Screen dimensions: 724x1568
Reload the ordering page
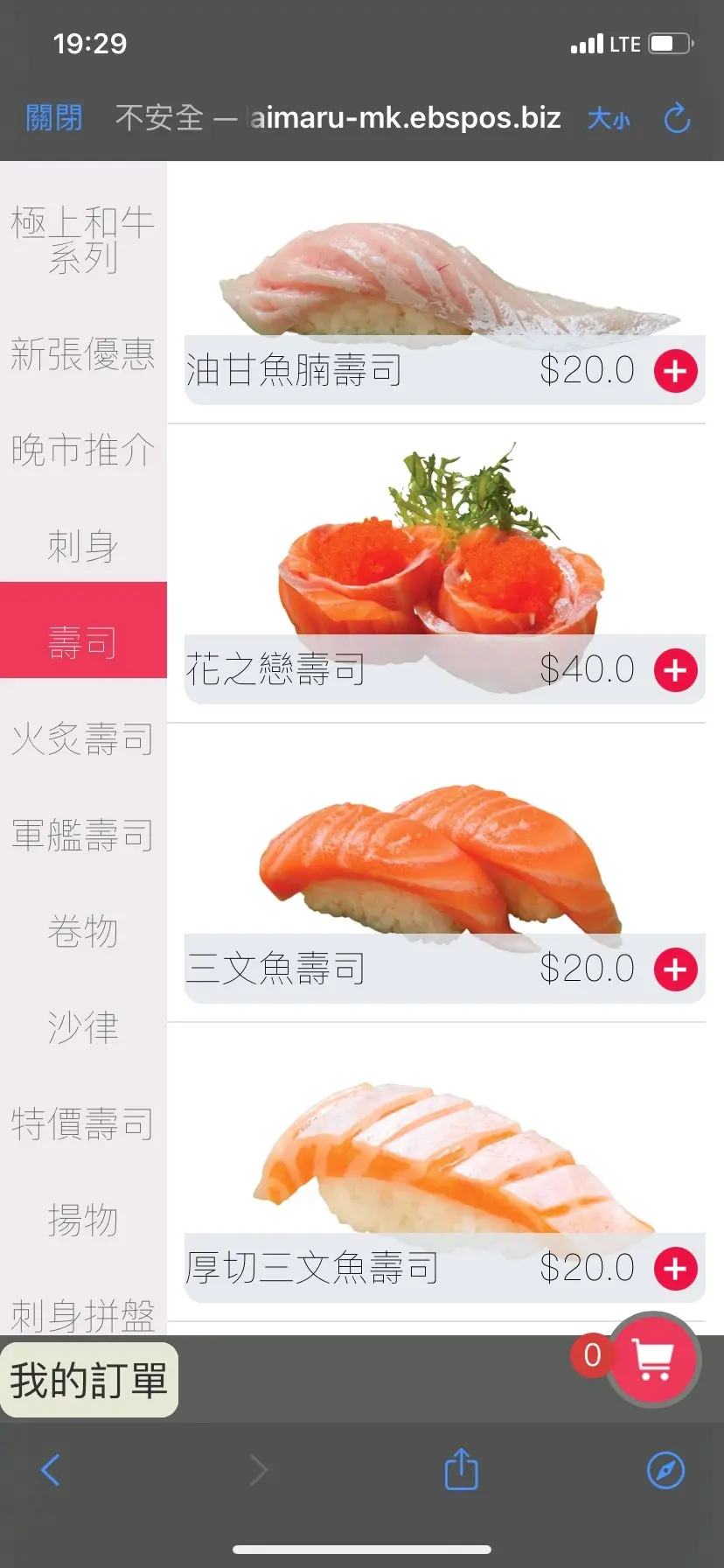677,118
